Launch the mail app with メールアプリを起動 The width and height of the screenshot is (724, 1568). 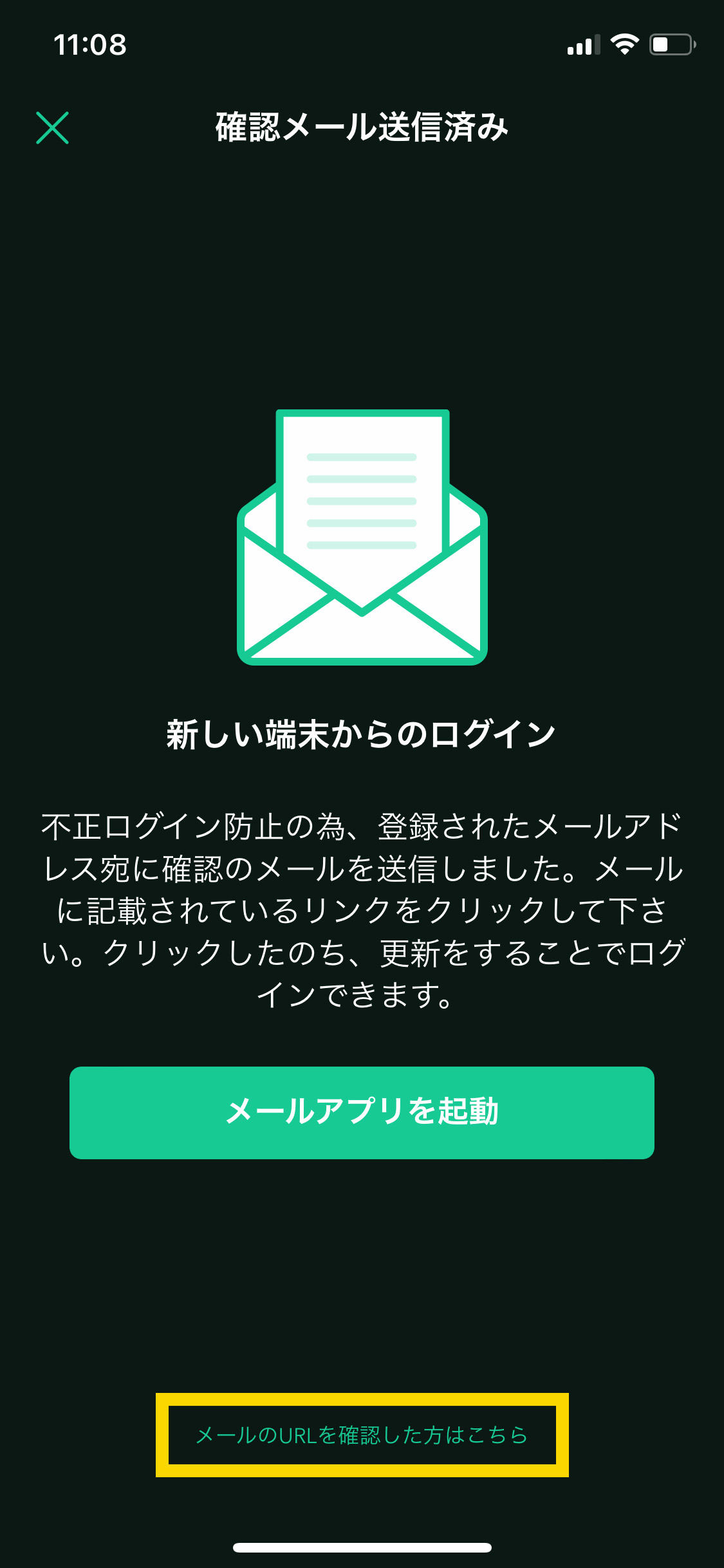click(362, 1112)
